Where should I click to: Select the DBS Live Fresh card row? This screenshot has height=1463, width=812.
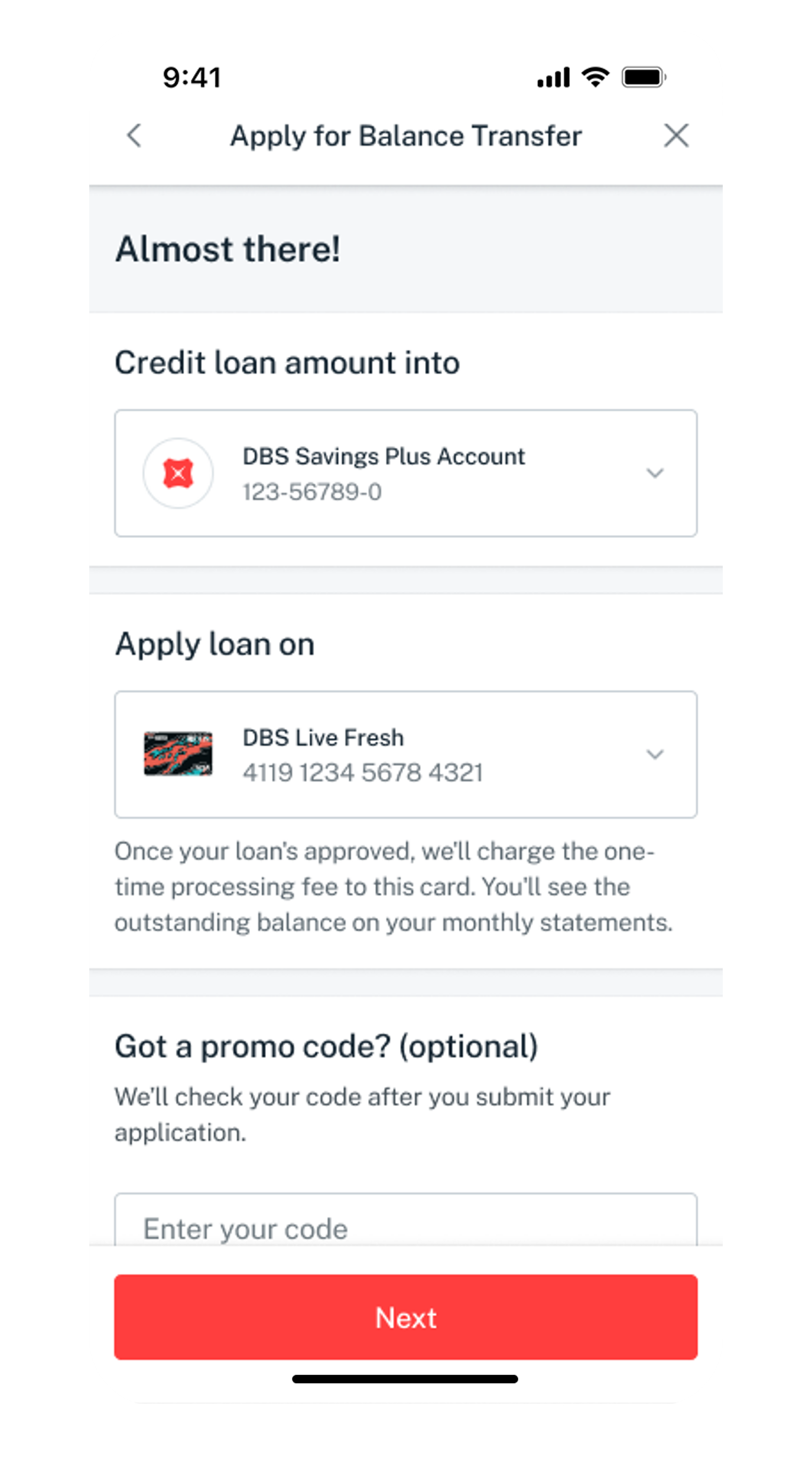405,754
